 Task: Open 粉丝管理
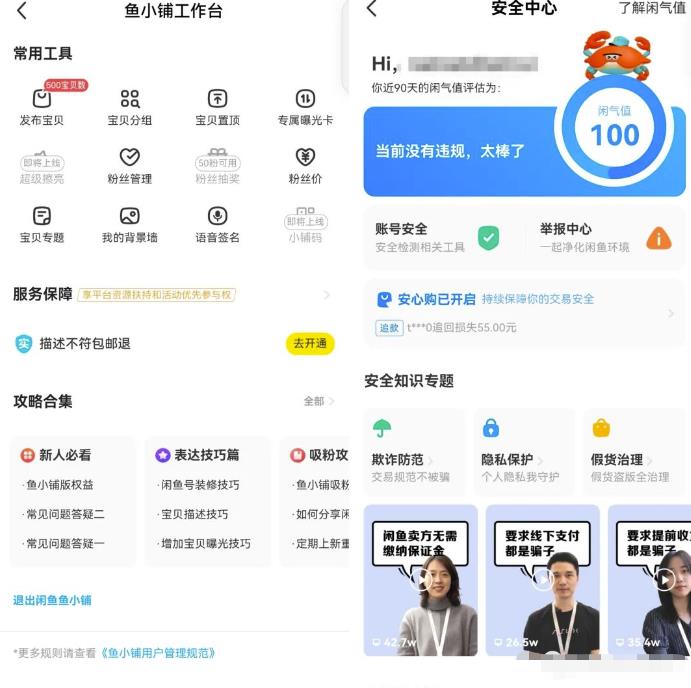click(x=130, y=166)
